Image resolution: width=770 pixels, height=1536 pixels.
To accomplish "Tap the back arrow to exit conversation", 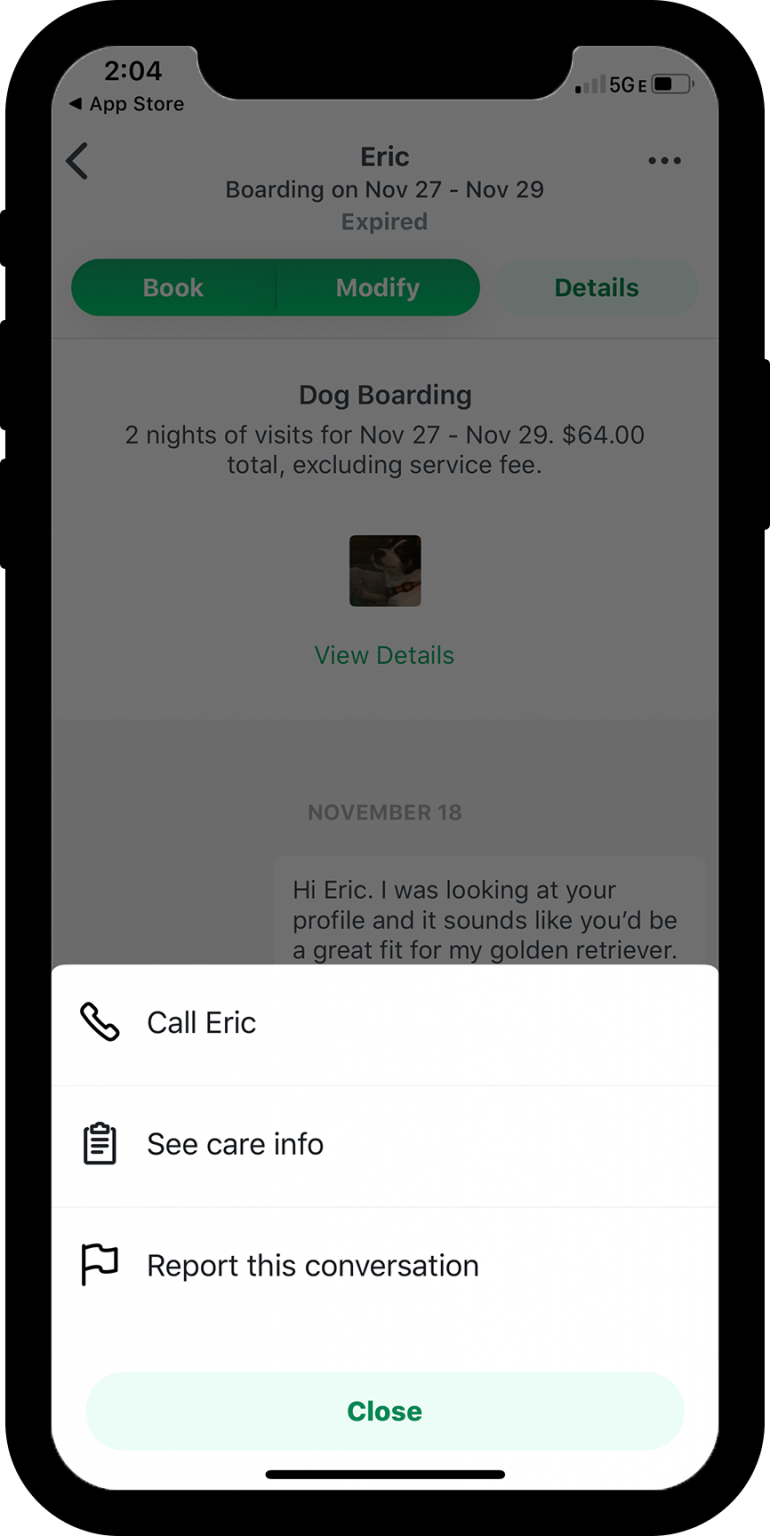I will pos(77,161).
